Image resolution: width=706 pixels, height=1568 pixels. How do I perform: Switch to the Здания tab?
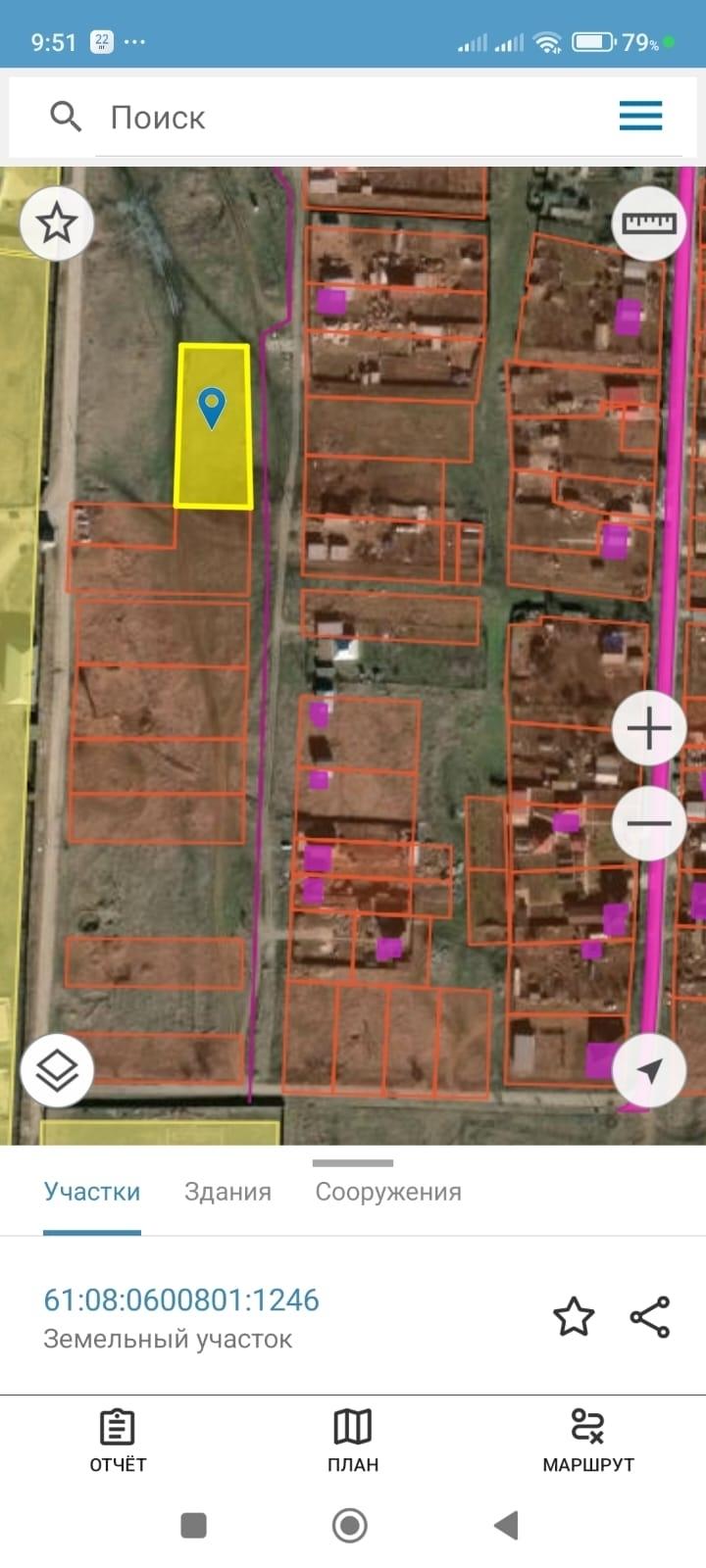point(227,1192)
